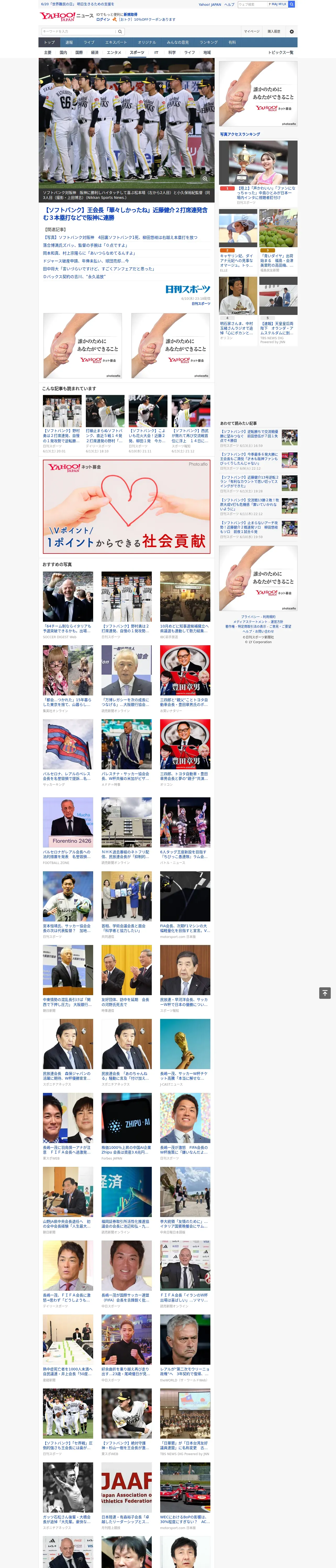Open ヘルプ link at top
Viewport: 336px width, 1568px height.
coord(229,4)
